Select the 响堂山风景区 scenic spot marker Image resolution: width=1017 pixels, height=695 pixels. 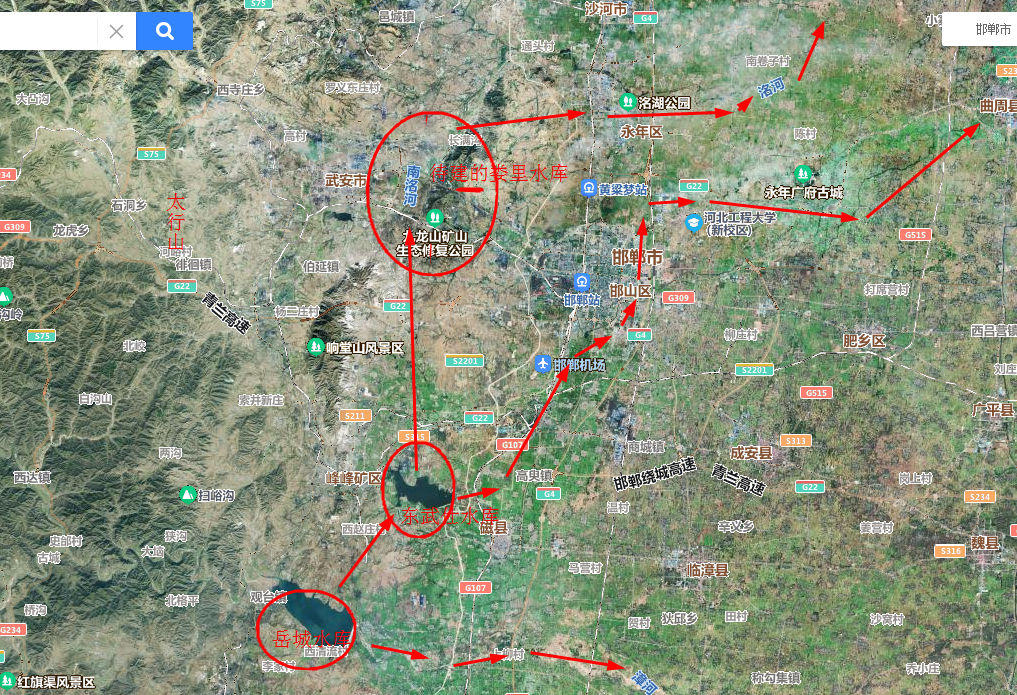click(x=316, y=347)
